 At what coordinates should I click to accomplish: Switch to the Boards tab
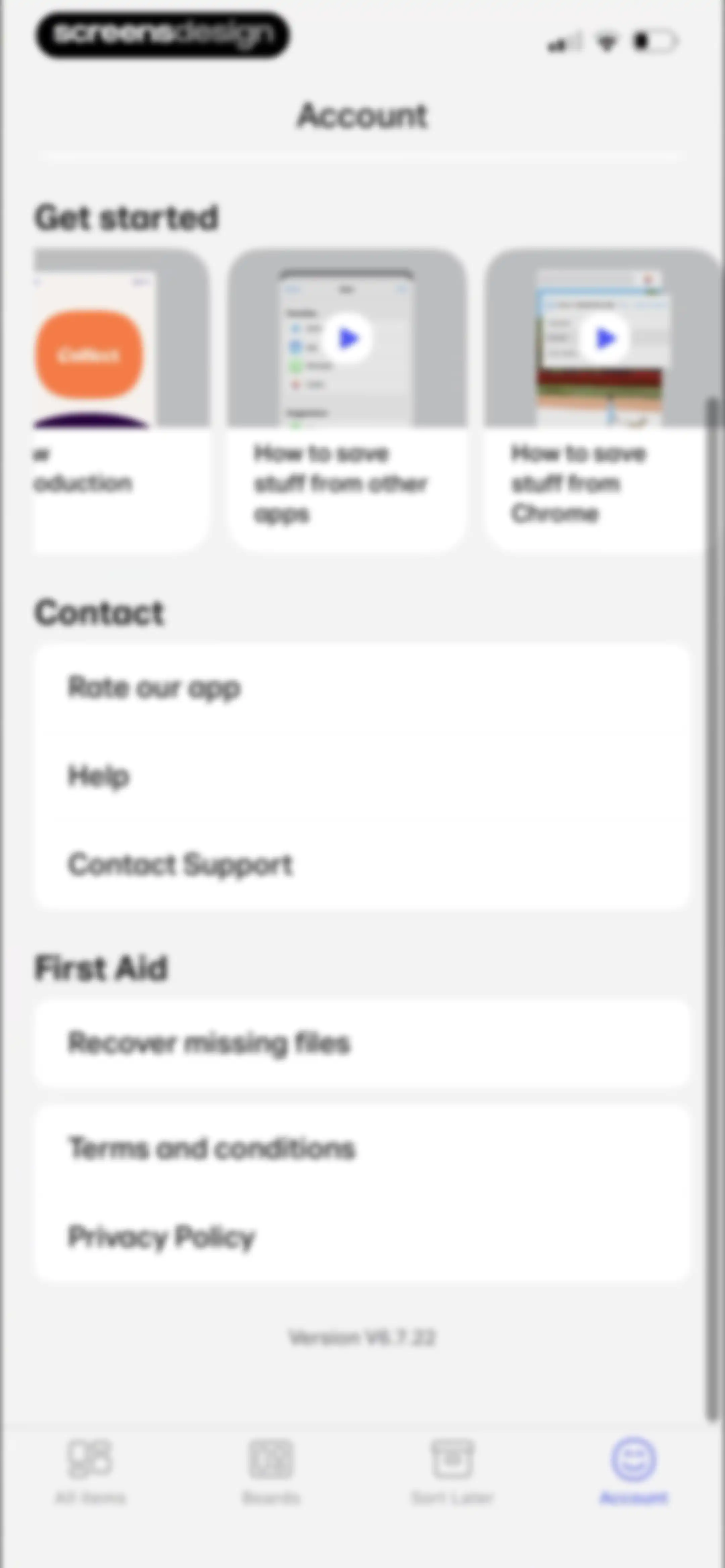pos(272,1470)
